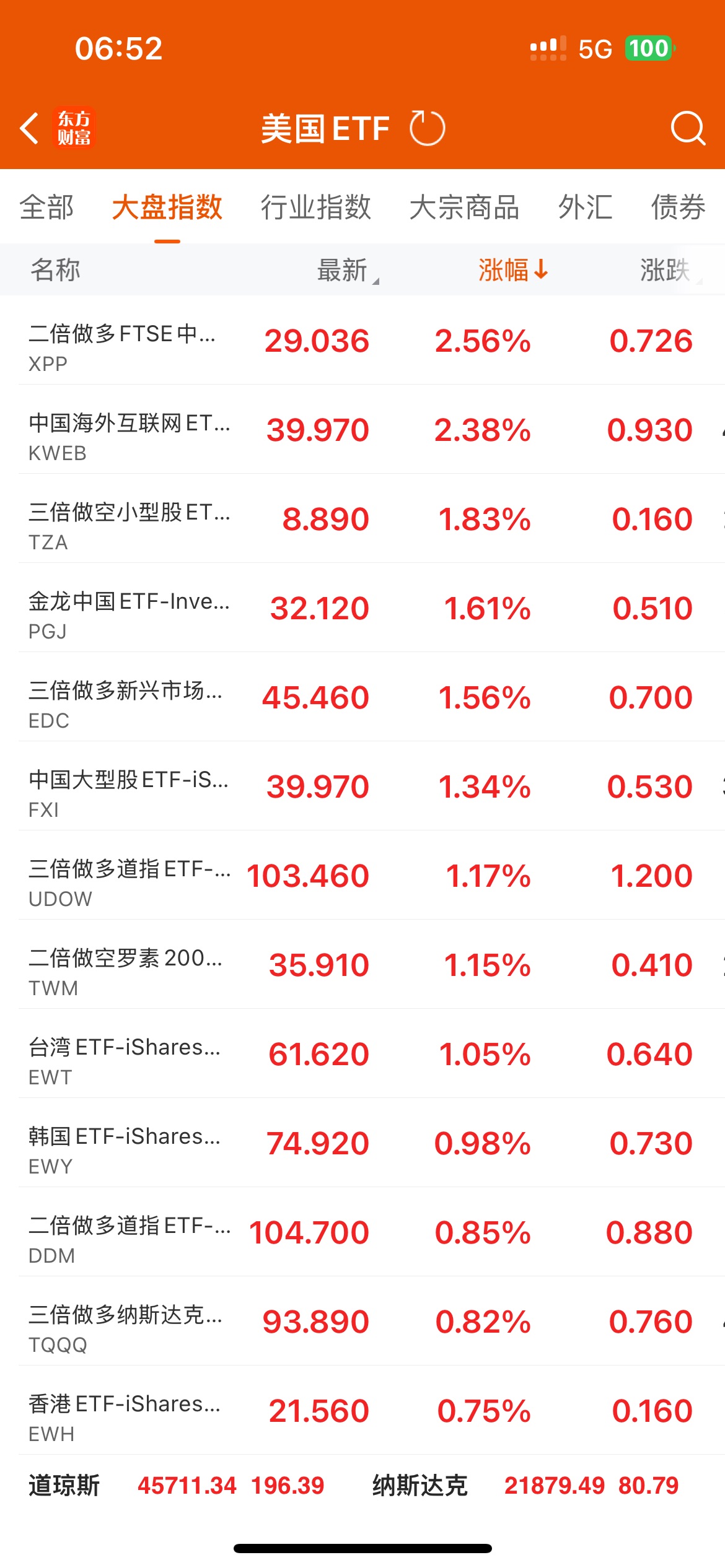This screenshot has width=725, height=1568.
Task: View UDOW 三倍做多道指 details
Action: (362, 875)
